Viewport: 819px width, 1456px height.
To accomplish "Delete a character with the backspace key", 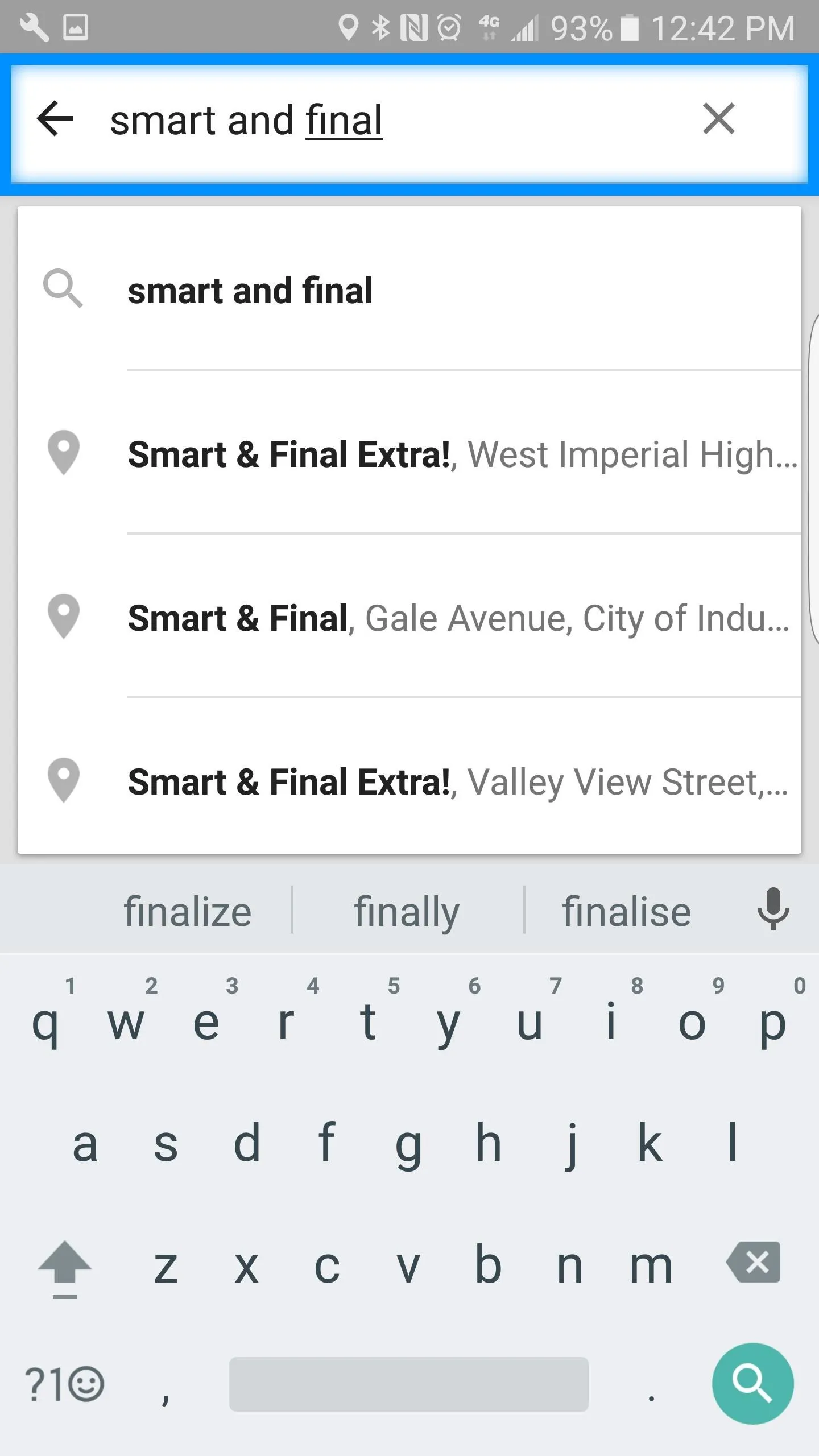I will point(754,1263).
